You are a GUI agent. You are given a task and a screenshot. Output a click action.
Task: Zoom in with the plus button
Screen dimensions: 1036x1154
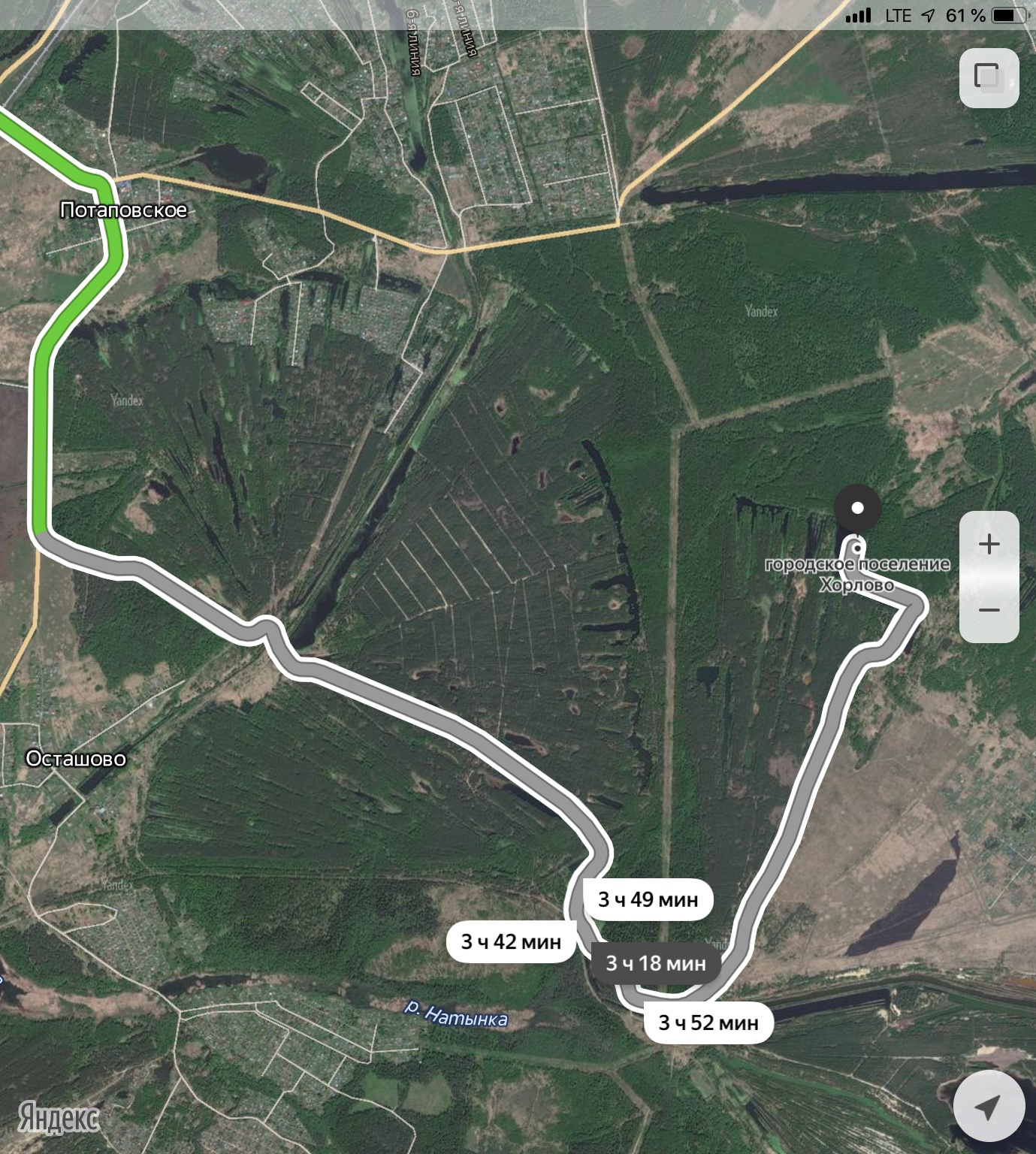tap(989, 544)
